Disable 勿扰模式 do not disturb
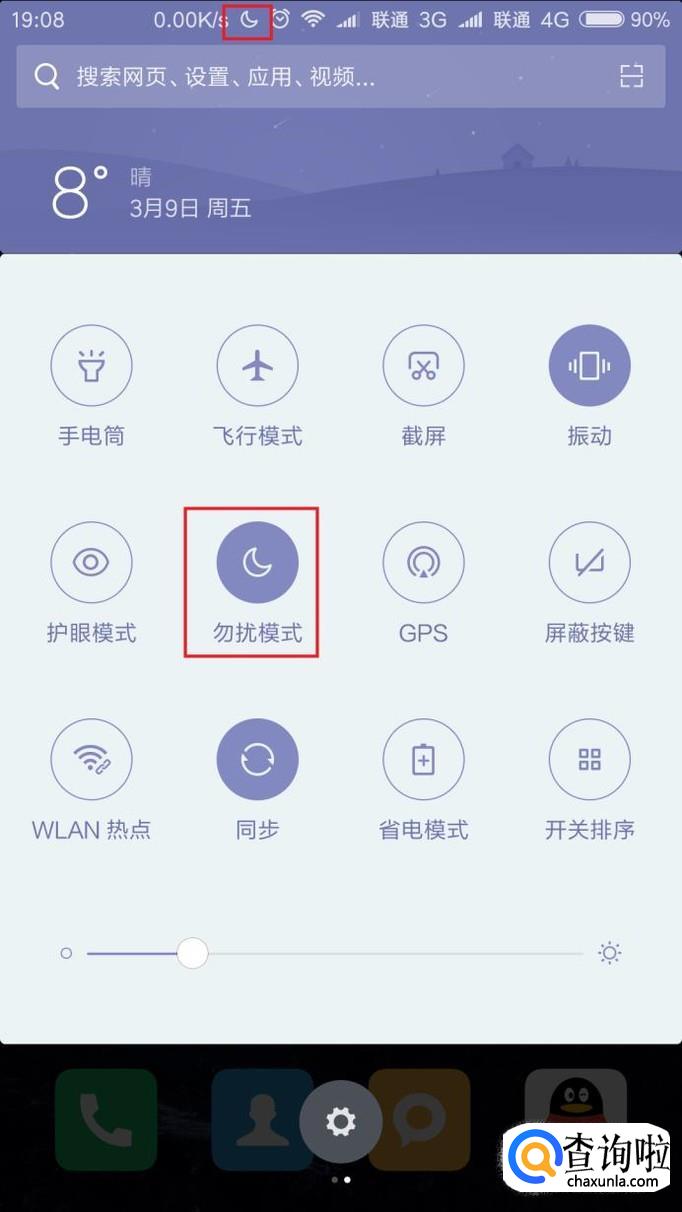The height and width of the screenshot is (1212, 682). 258,562
